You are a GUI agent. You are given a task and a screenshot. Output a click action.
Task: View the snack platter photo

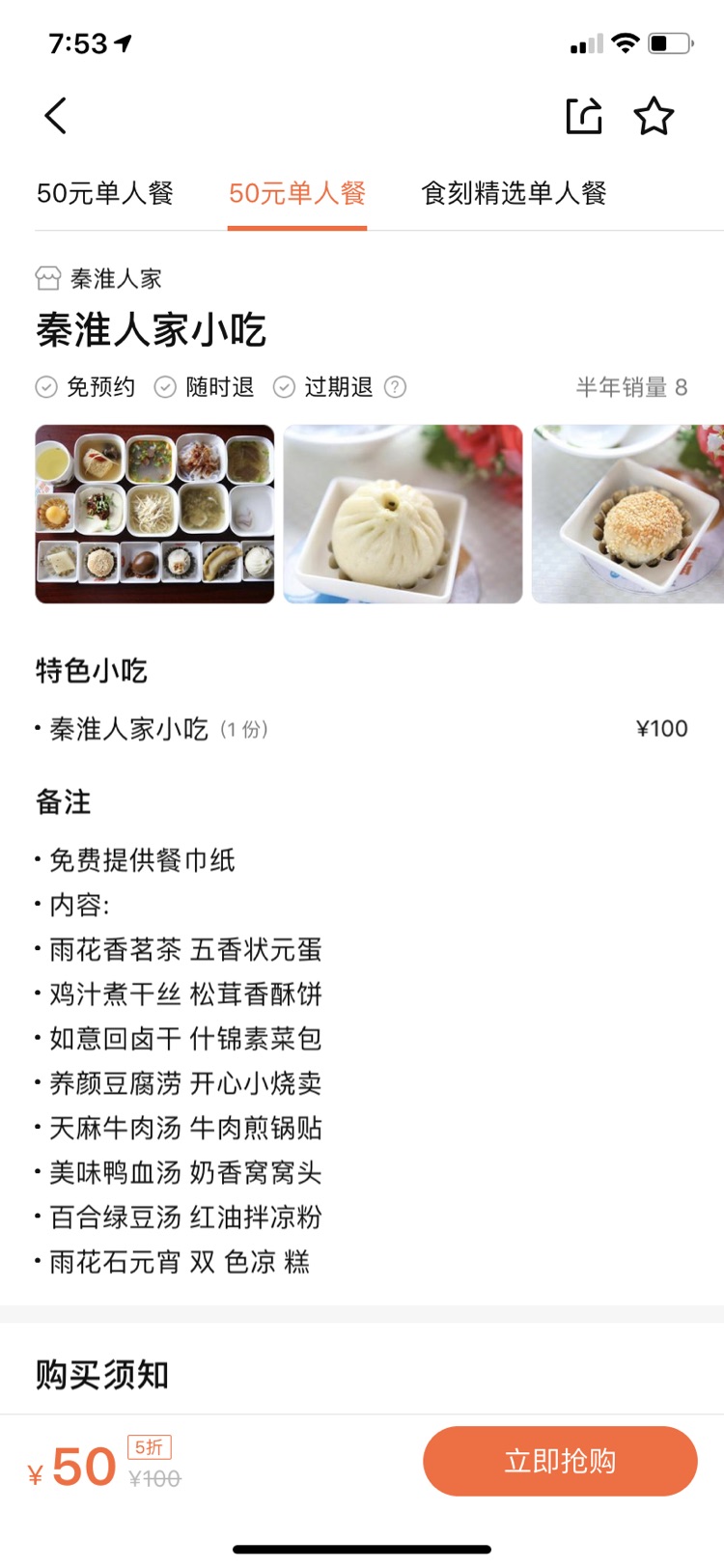click(154, 514)
